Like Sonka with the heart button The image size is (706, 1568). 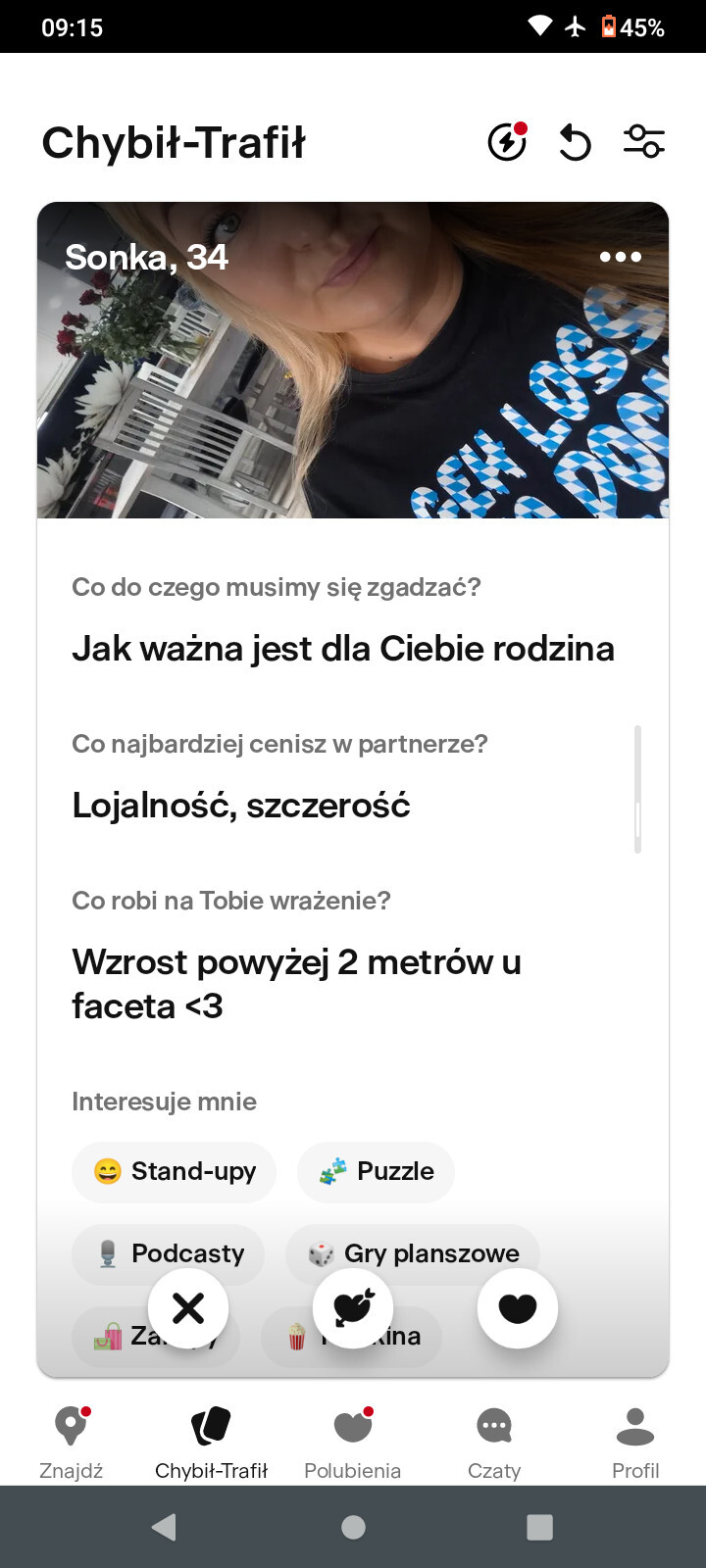pos(518,1308)
